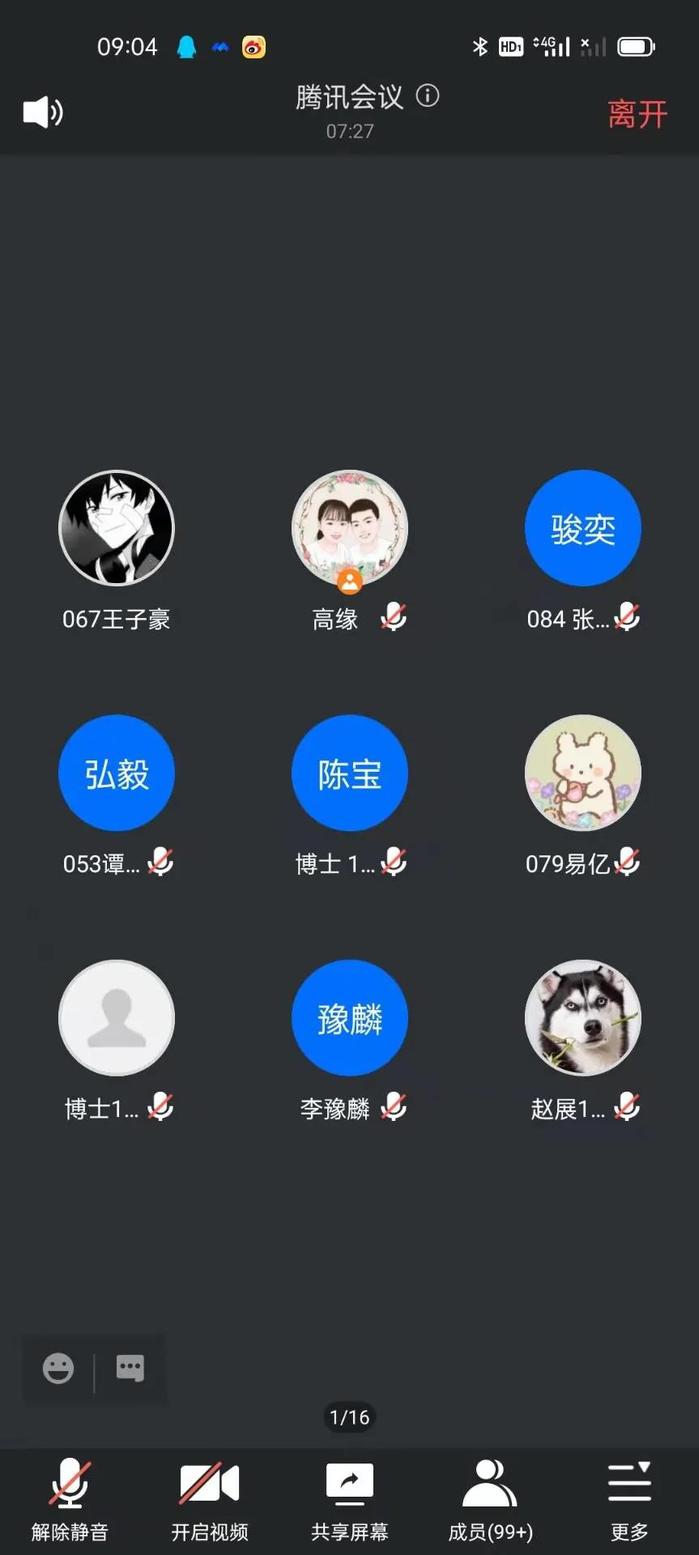Start 共享屏幕 screen sharing
Viewport: 699px width, 1555px height.
pos(349,1498)
